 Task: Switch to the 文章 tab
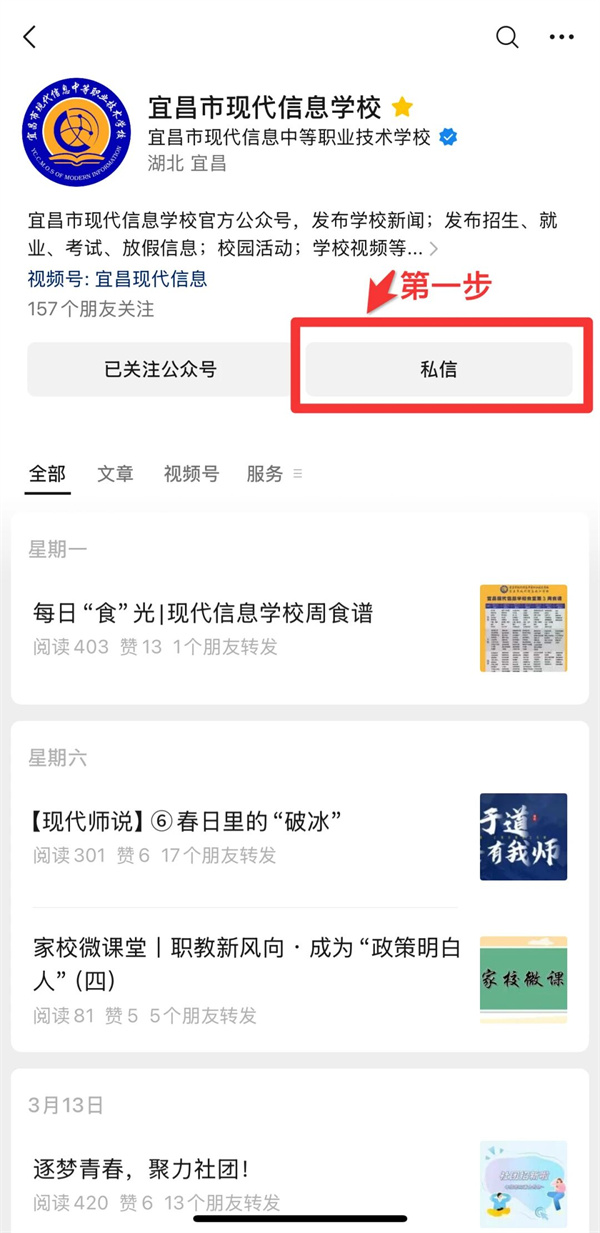[x=115, y=474]
